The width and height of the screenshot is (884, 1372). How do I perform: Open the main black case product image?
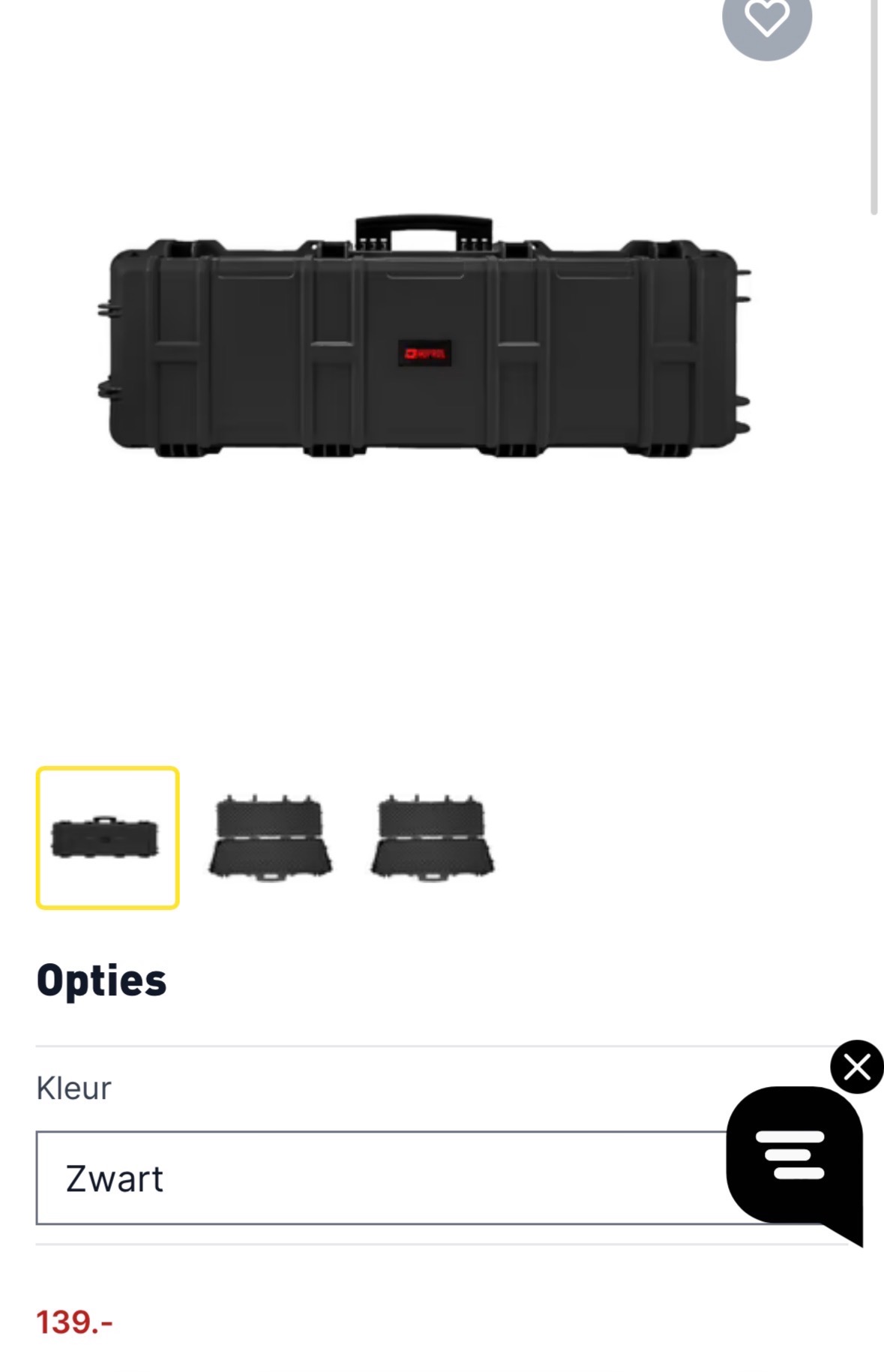click(x=424, y=338)
